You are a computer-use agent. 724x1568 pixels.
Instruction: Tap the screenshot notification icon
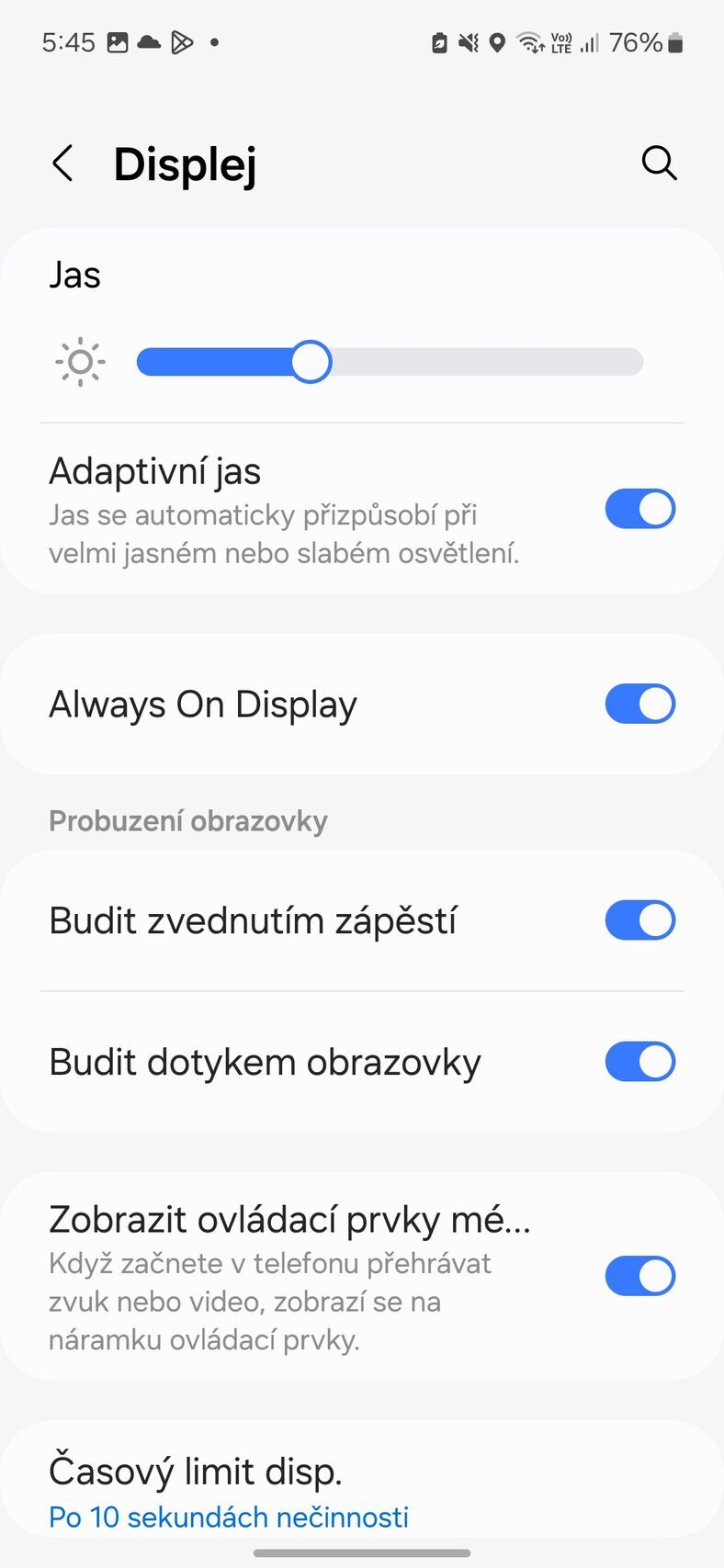point(117,41)
